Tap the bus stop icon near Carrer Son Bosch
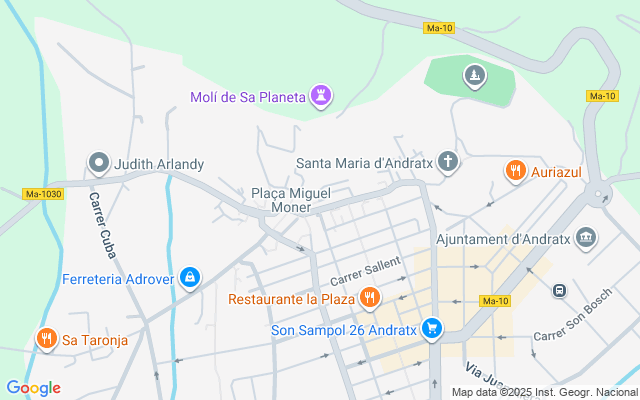Viewport: 640px width, 400px height. (560, 291)
